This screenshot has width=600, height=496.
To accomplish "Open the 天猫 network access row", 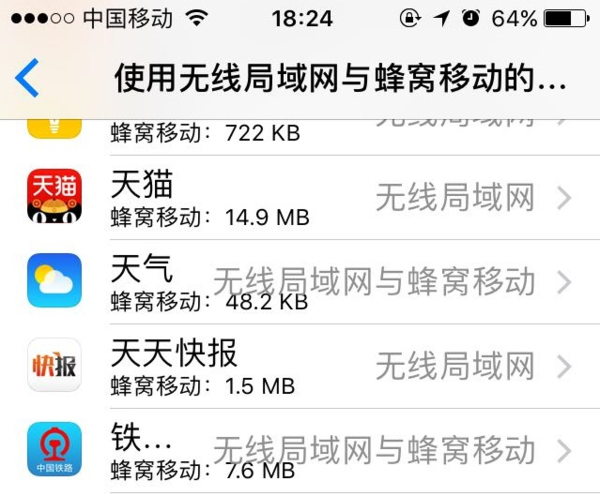I will tap(300, 198).
